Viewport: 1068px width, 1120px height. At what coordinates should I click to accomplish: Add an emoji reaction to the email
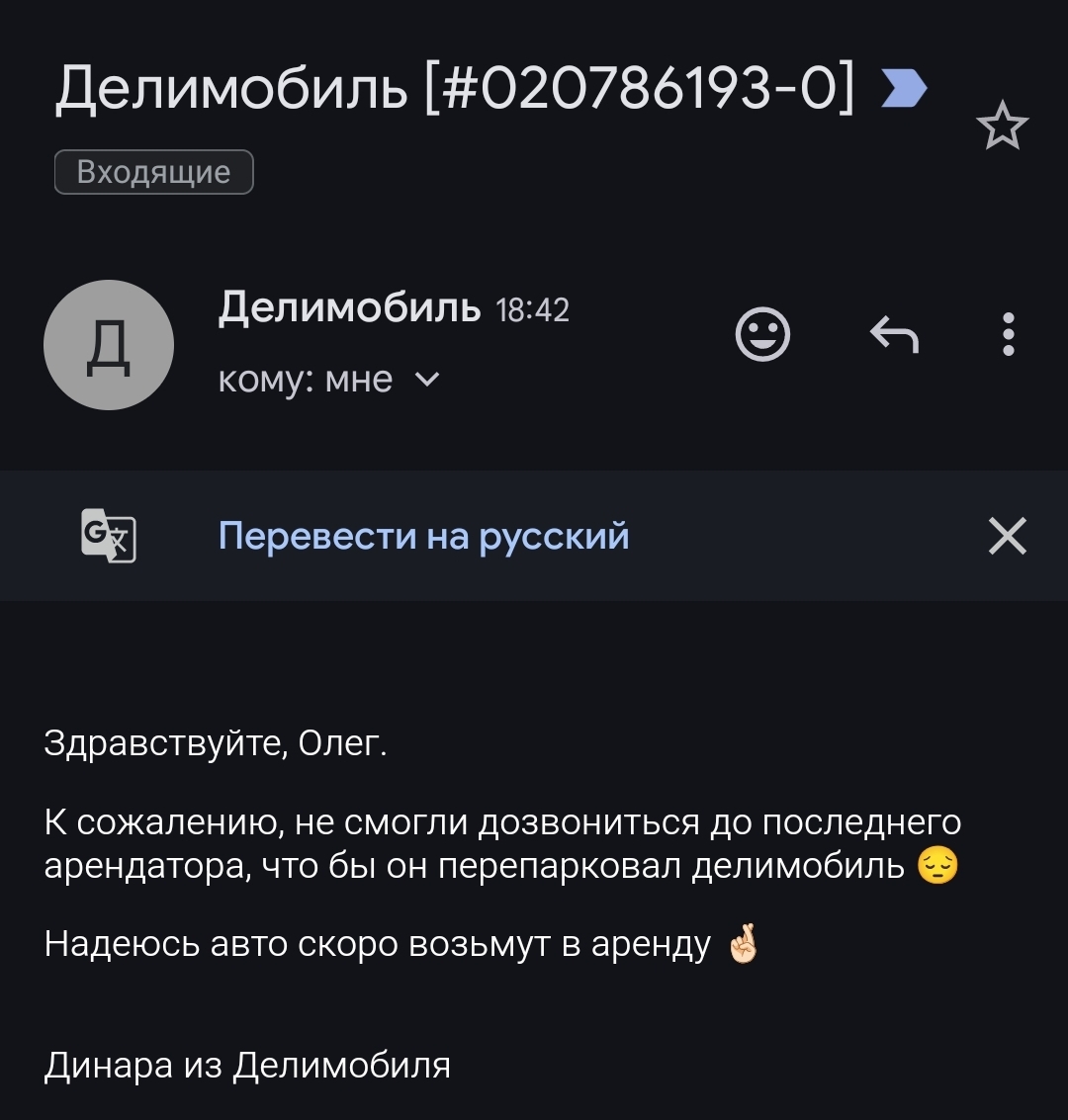[x=762, y=335]
